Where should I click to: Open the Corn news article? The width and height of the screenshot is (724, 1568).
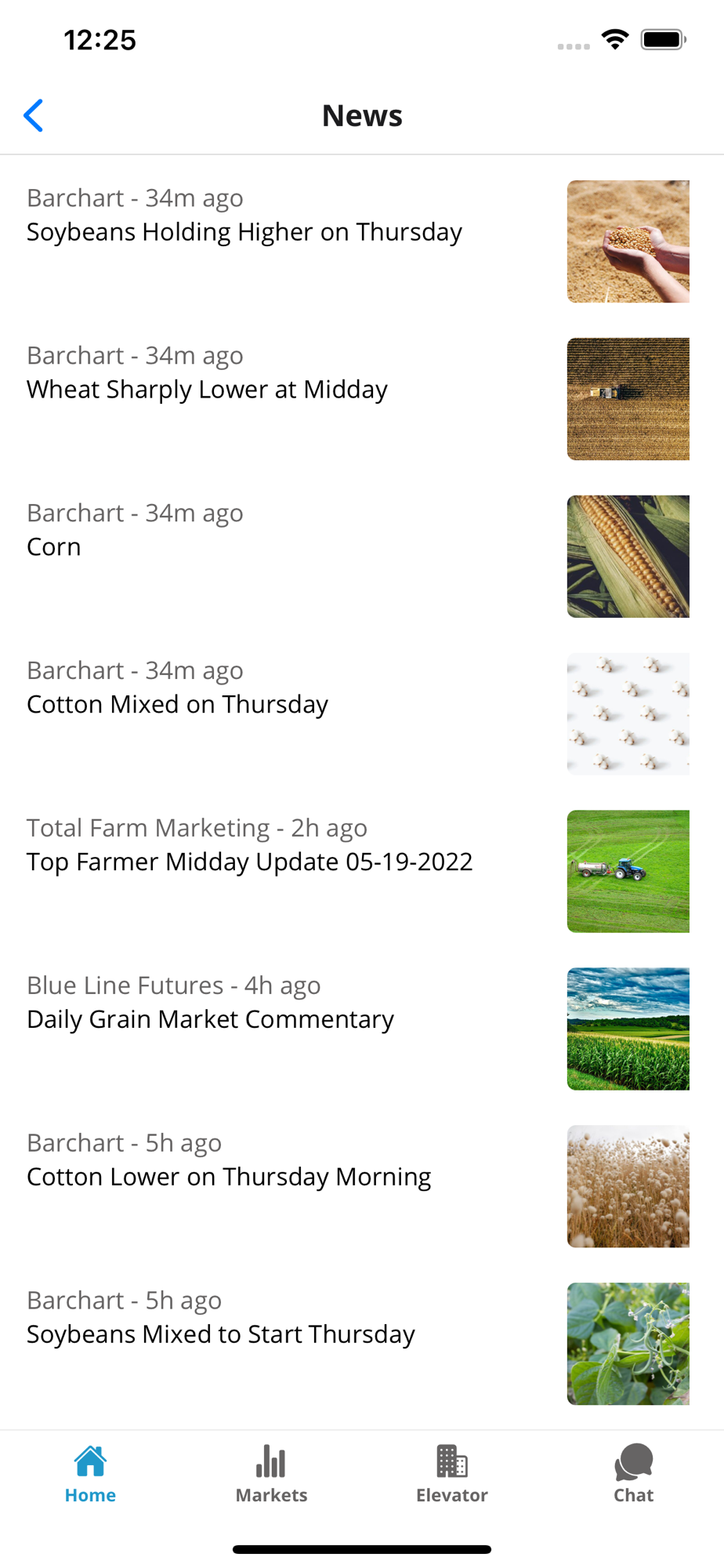[x=55, y=546]
